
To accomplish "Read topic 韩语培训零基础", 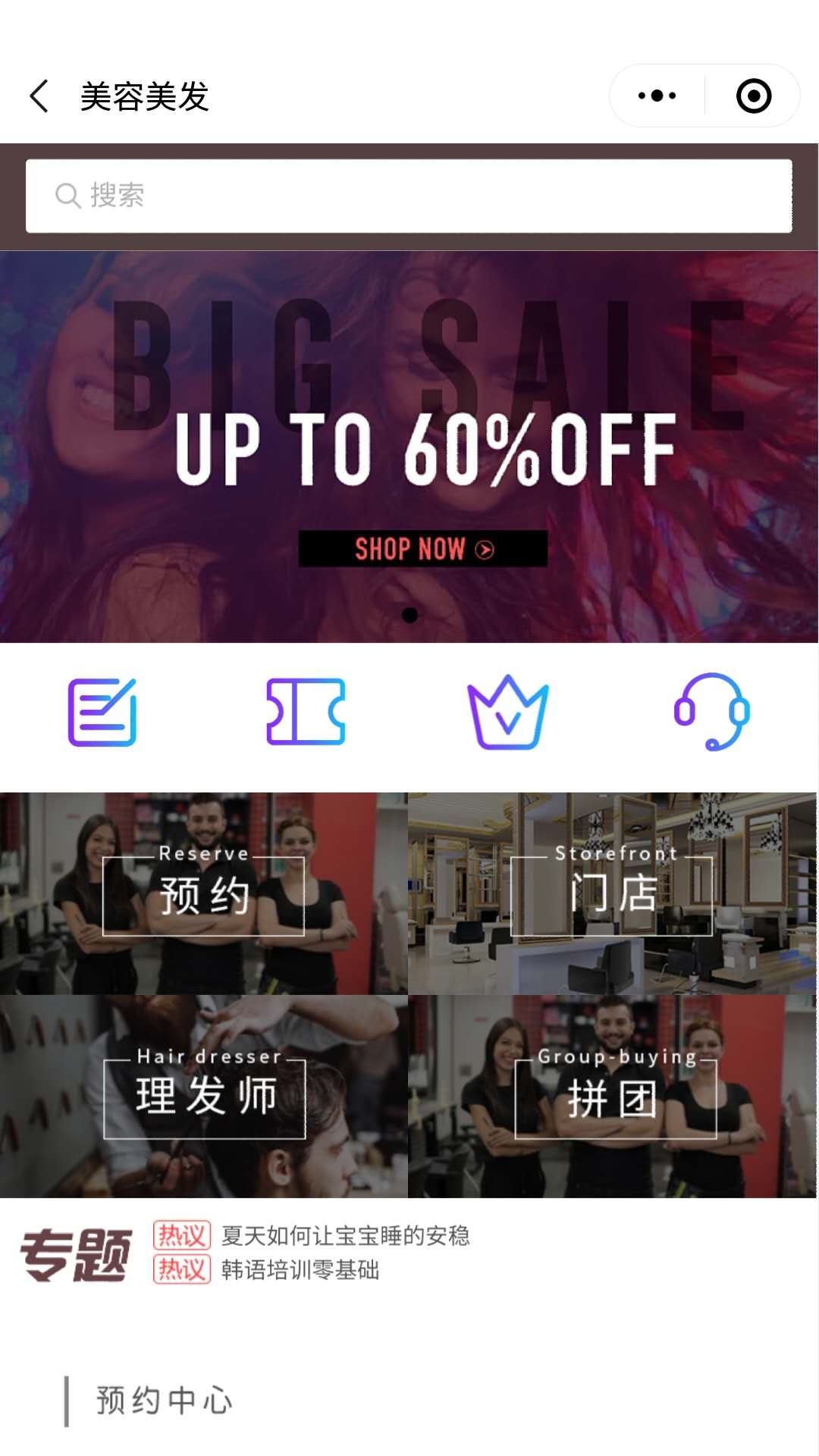I will click(300, 1269).
